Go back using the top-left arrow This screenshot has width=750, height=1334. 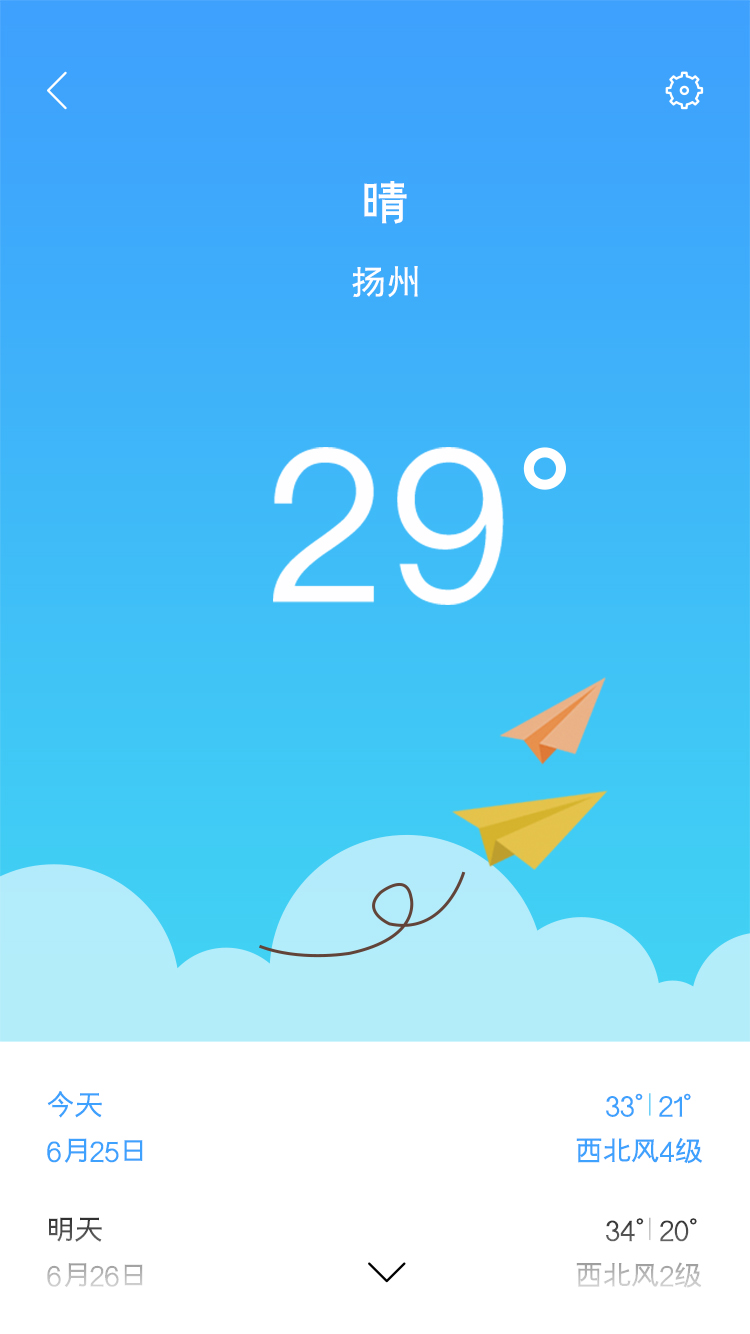(57, 90)
